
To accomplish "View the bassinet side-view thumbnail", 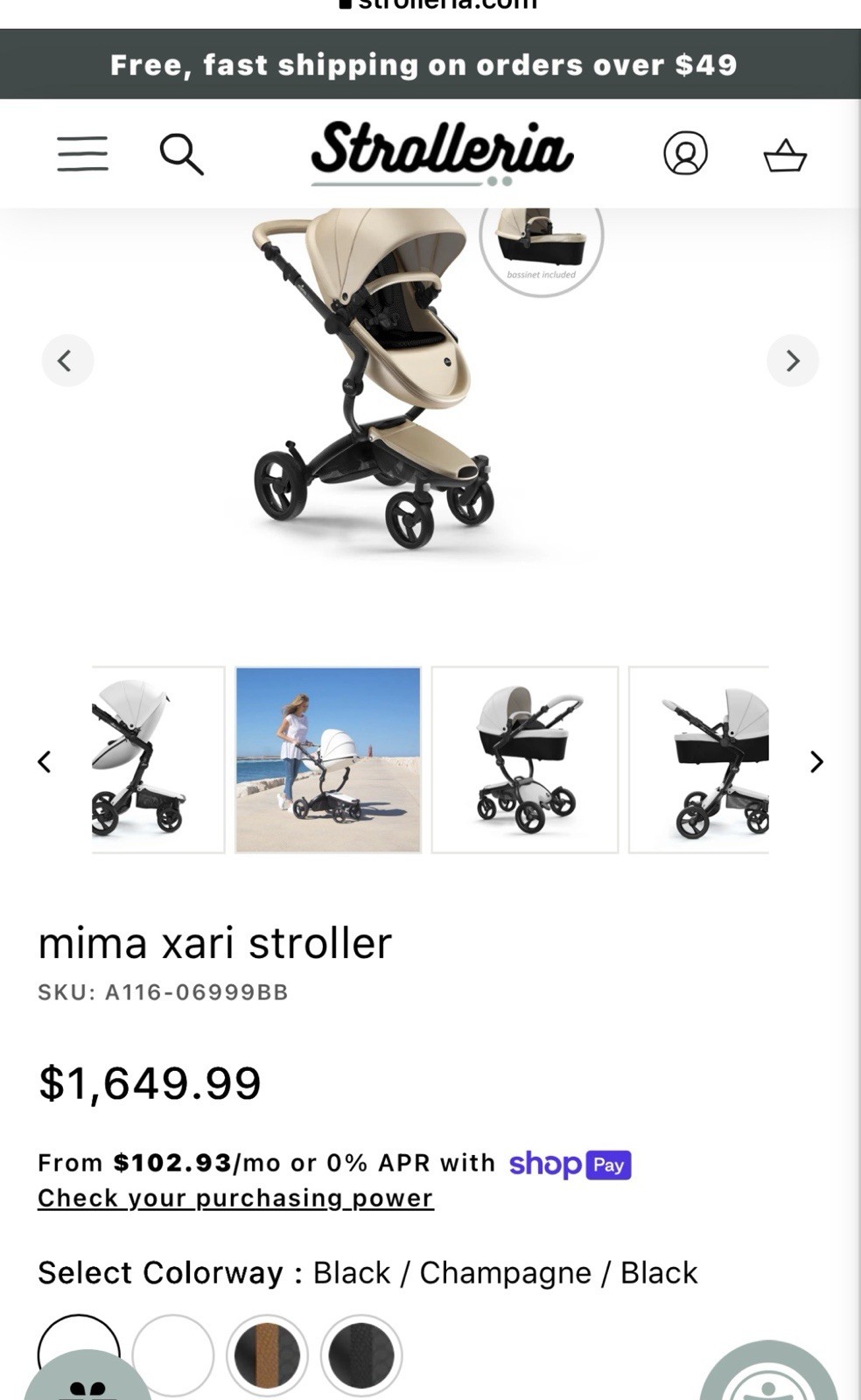I will 700,759.
